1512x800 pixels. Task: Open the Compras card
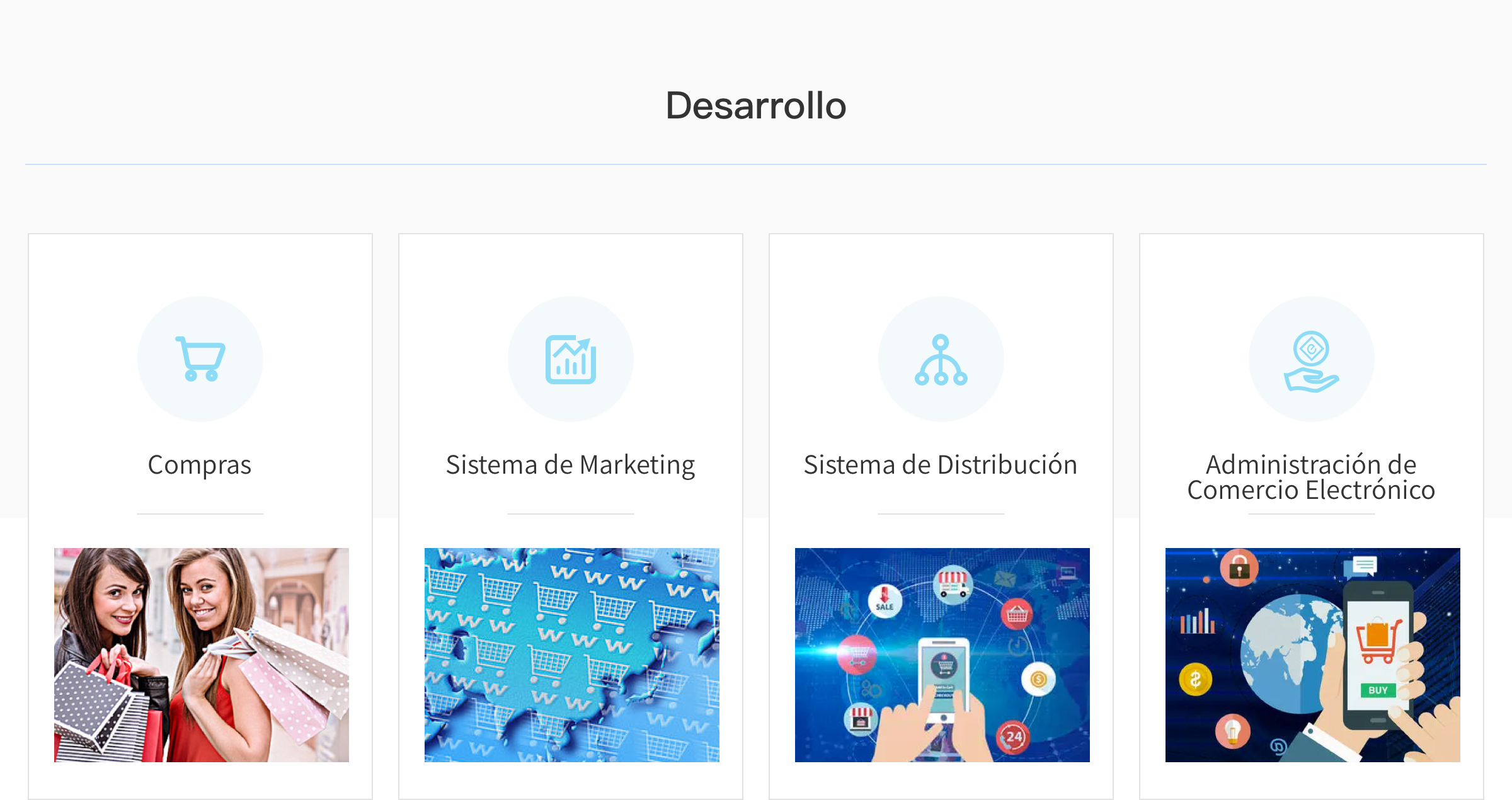point(200,465)
